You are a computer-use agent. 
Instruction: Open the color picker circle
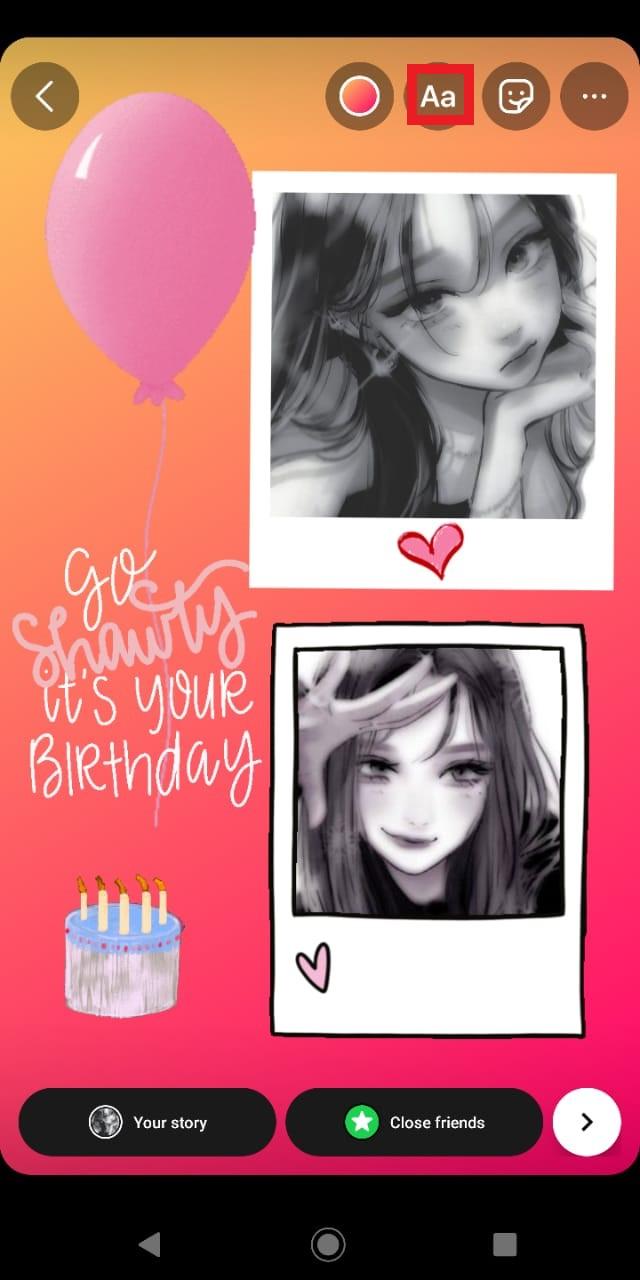click(359, 96)
